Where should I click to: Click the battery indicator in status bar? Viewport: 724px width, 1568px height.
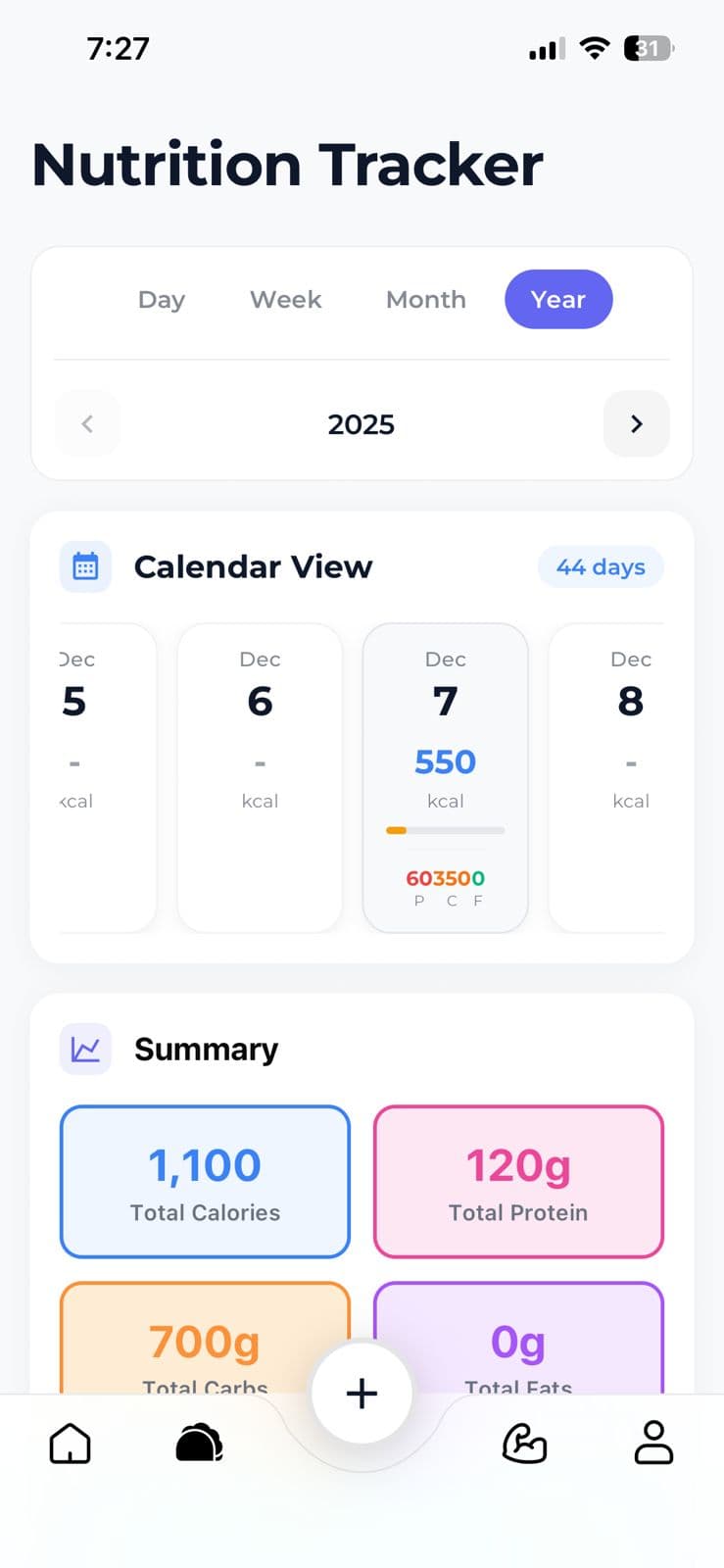647,47
